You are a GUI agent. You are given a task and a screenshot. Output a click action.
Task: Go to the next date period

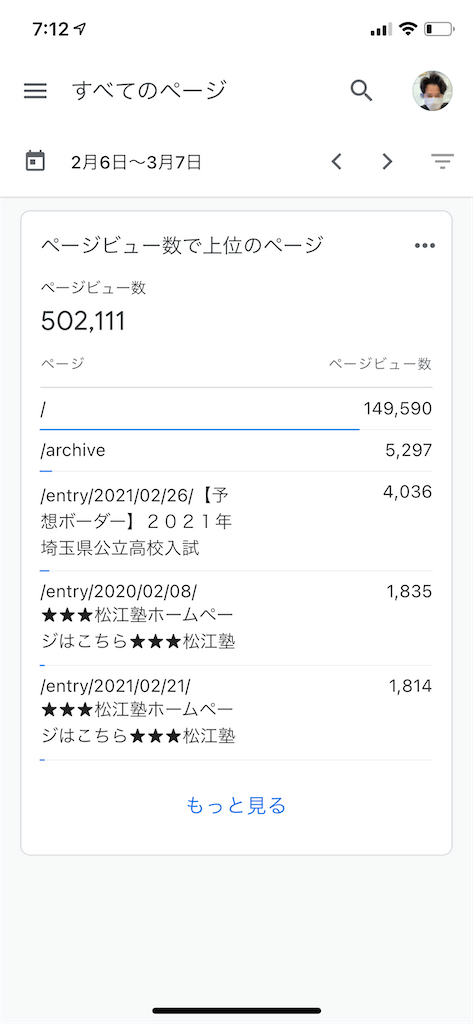(x=387, y=161)
